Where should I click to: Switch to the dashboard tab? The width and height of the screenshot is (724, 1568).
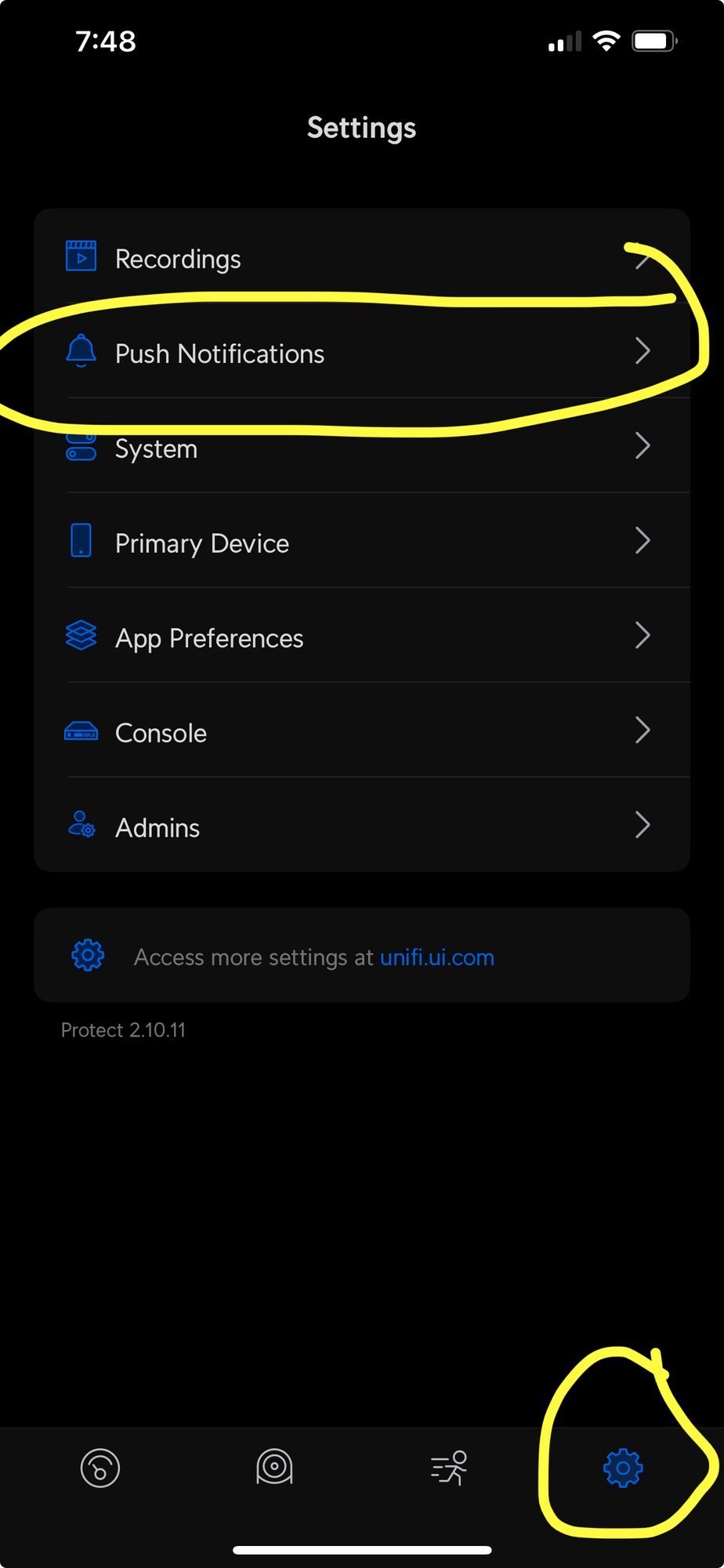100,1468
